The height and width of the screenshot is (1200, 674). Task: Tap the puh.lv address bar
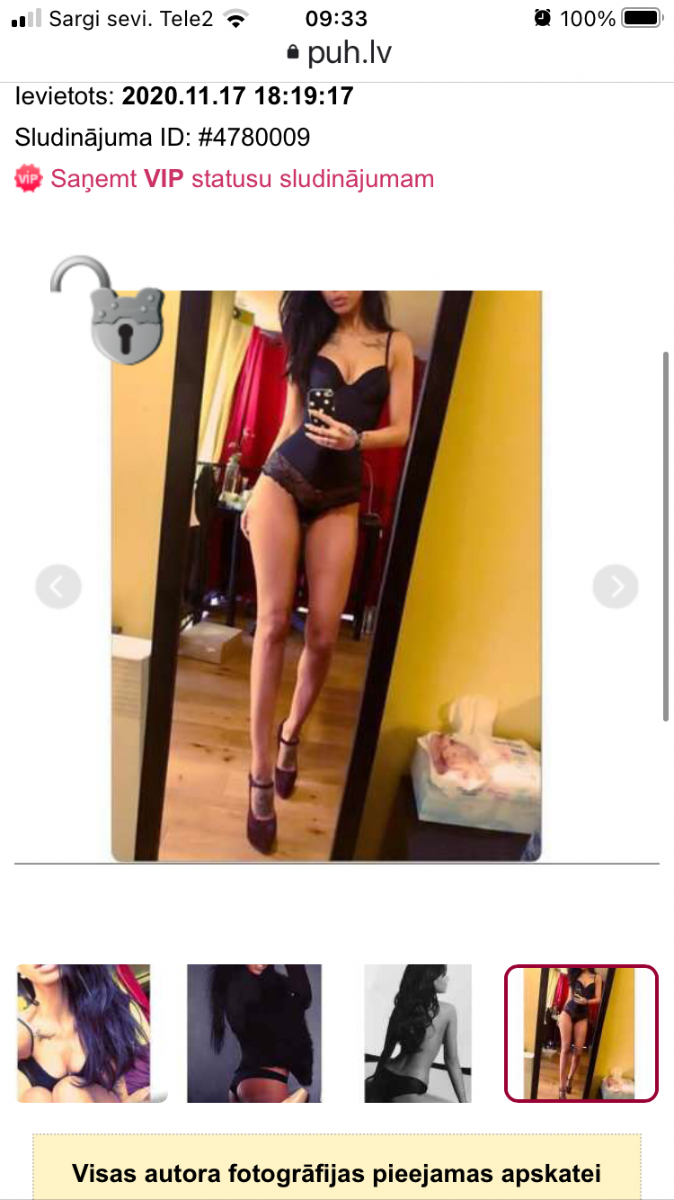point(337,53)
